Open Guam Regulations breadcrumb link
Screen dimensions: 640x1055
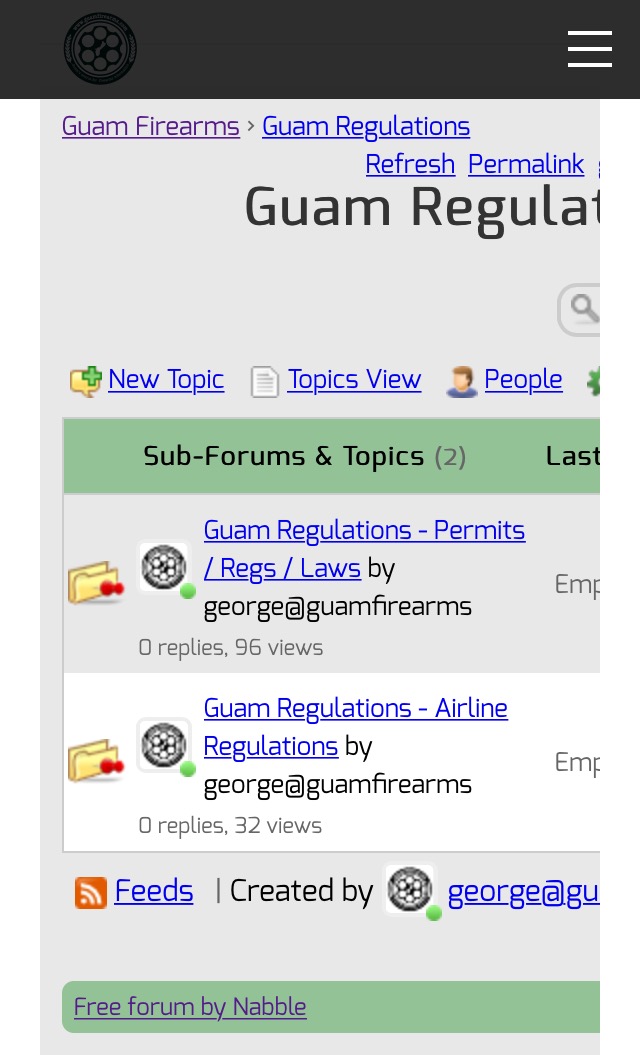click(x=365, y=127)
